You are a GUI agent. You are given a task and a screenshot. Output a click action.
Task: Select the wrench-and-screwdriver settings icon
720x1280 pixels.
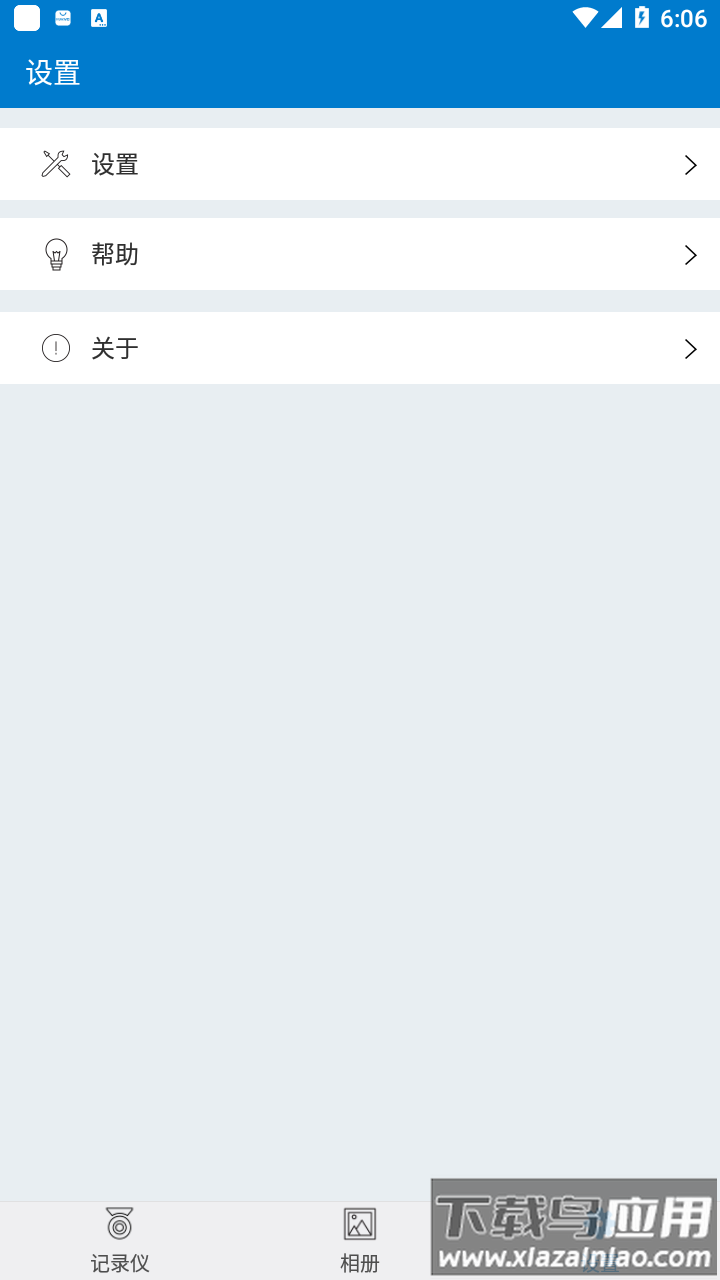coord(55,163)
